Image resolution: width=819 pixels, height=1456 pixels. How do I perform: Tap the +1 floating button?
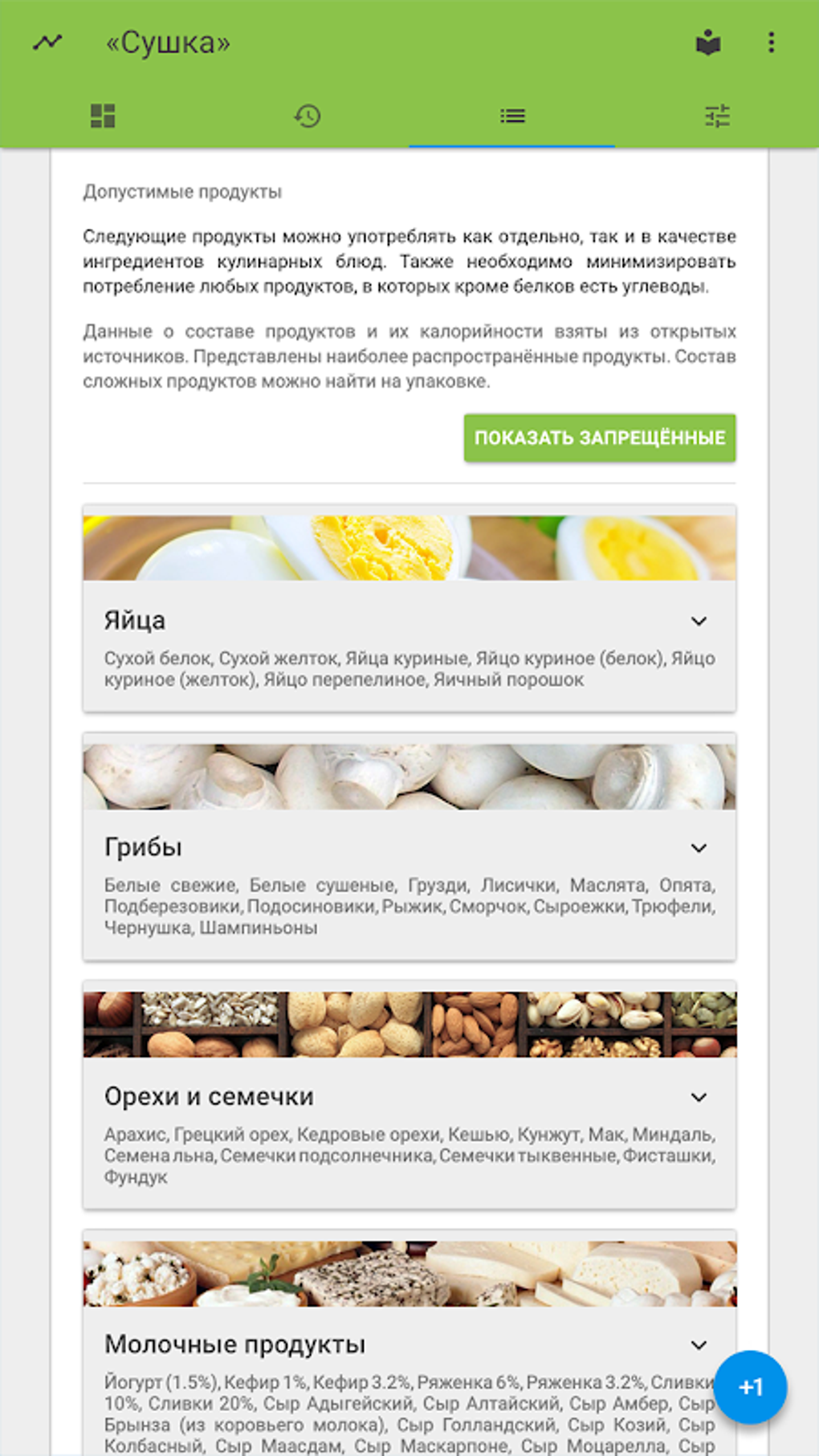(x=750, y=1387)
